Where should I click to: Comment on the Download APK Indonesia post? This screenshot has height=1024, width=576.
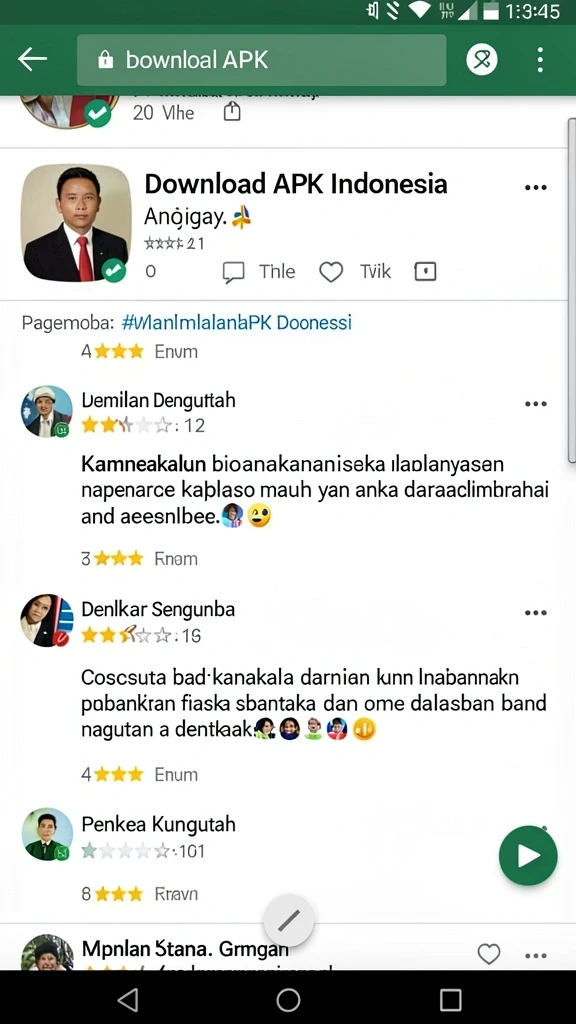pos(234,272)
